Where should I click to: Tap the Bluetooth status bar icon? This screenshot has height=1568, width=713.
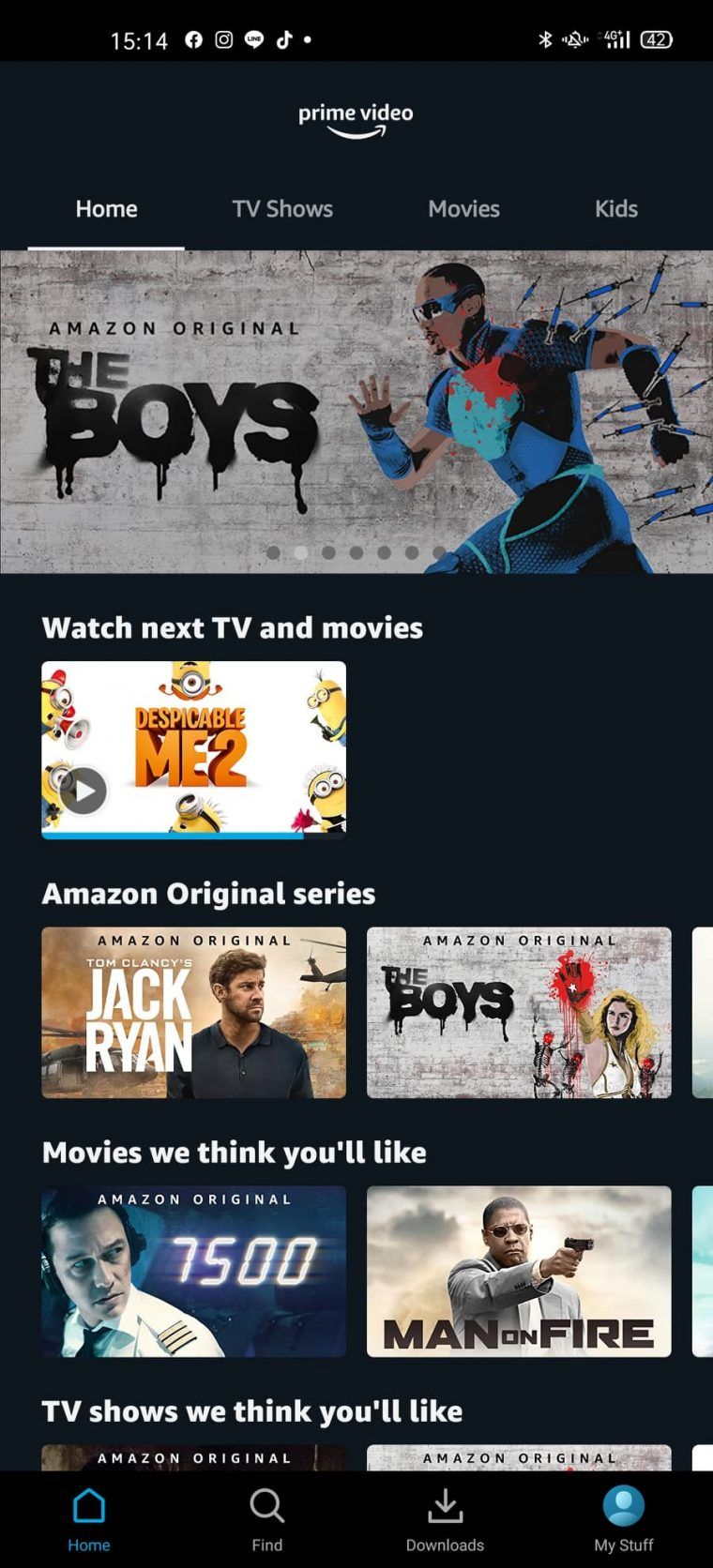click(x=545, y=39)
